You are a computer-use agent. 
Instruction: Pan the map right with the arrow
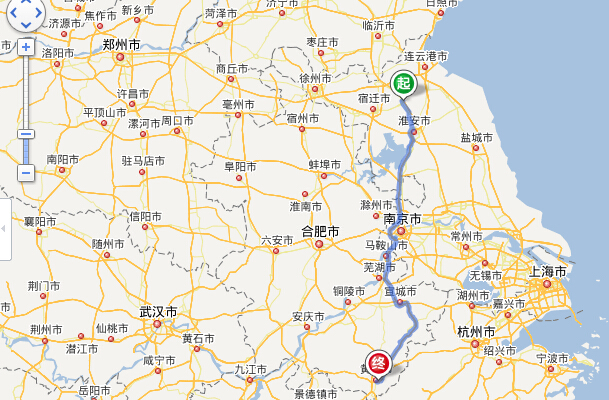(x=43, y=13)
